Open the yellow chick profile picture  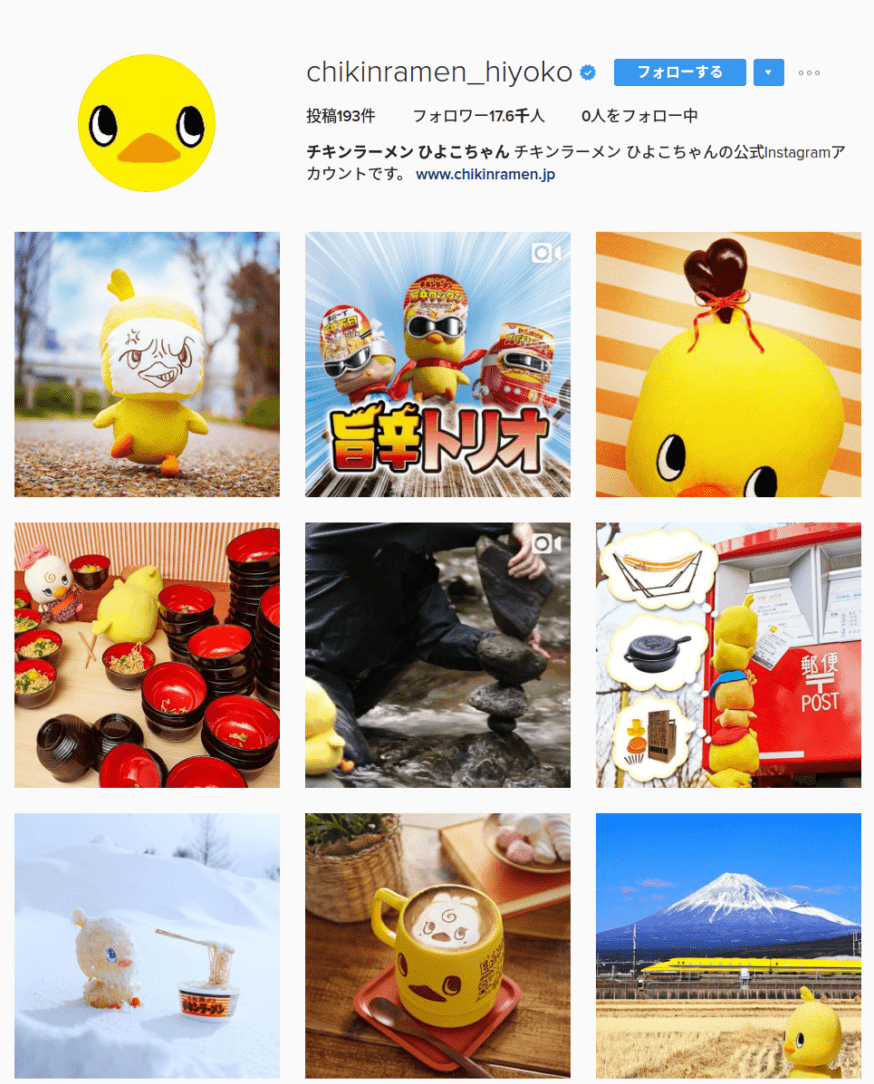coord(147,123)
